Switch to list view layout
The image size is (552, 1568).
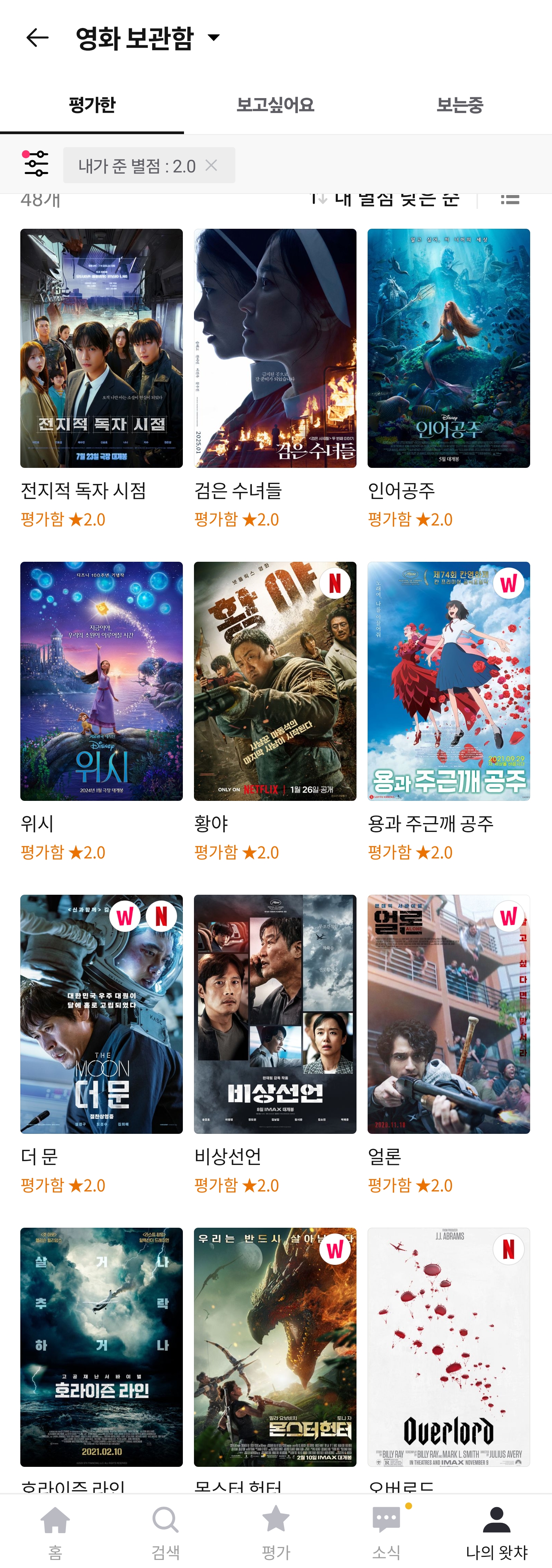[510, 200]
